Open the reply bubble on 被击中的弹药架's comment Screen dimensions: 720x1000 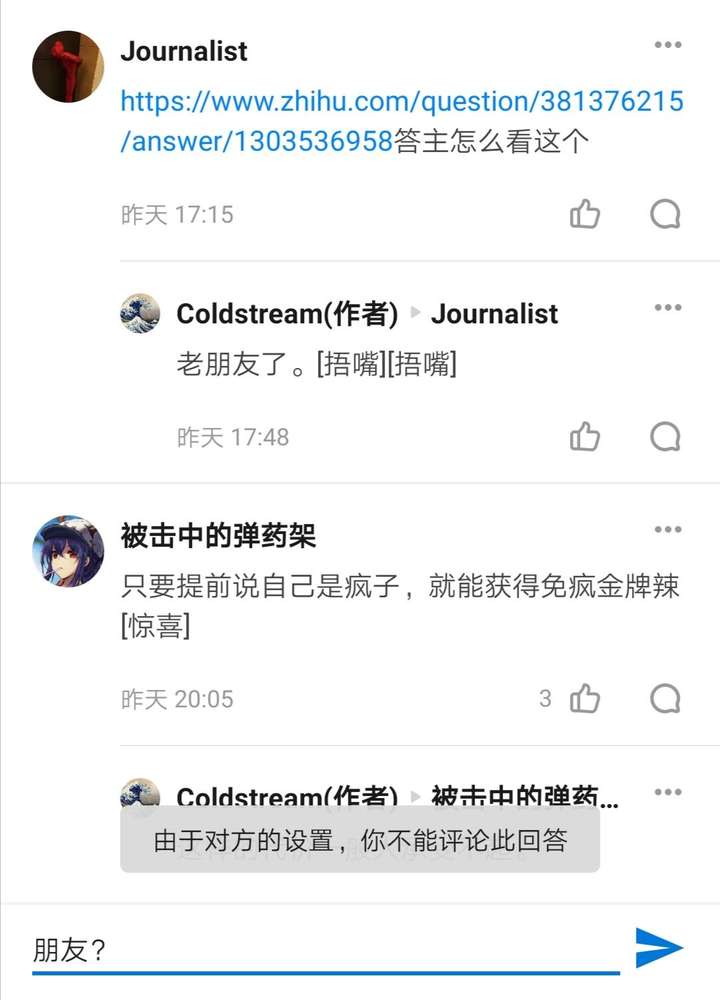(663, 699)
